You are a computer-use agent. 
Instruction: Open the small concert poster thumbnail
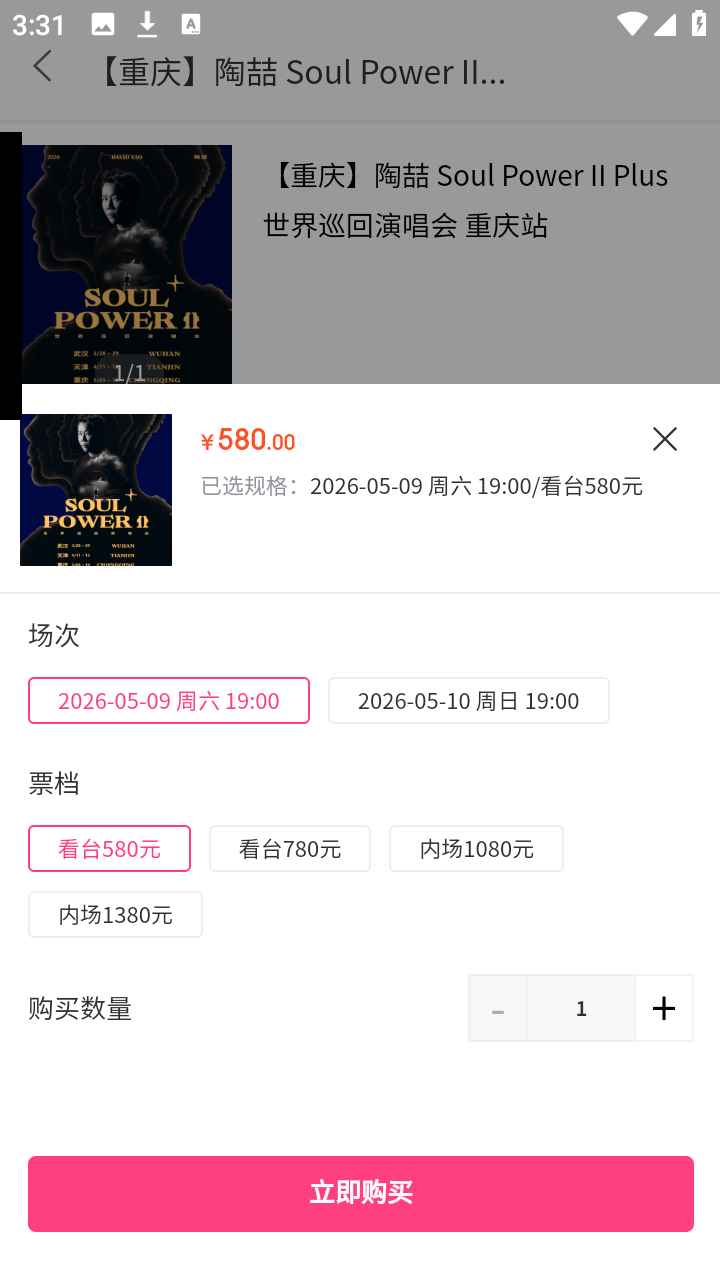[x=96, y=490]
